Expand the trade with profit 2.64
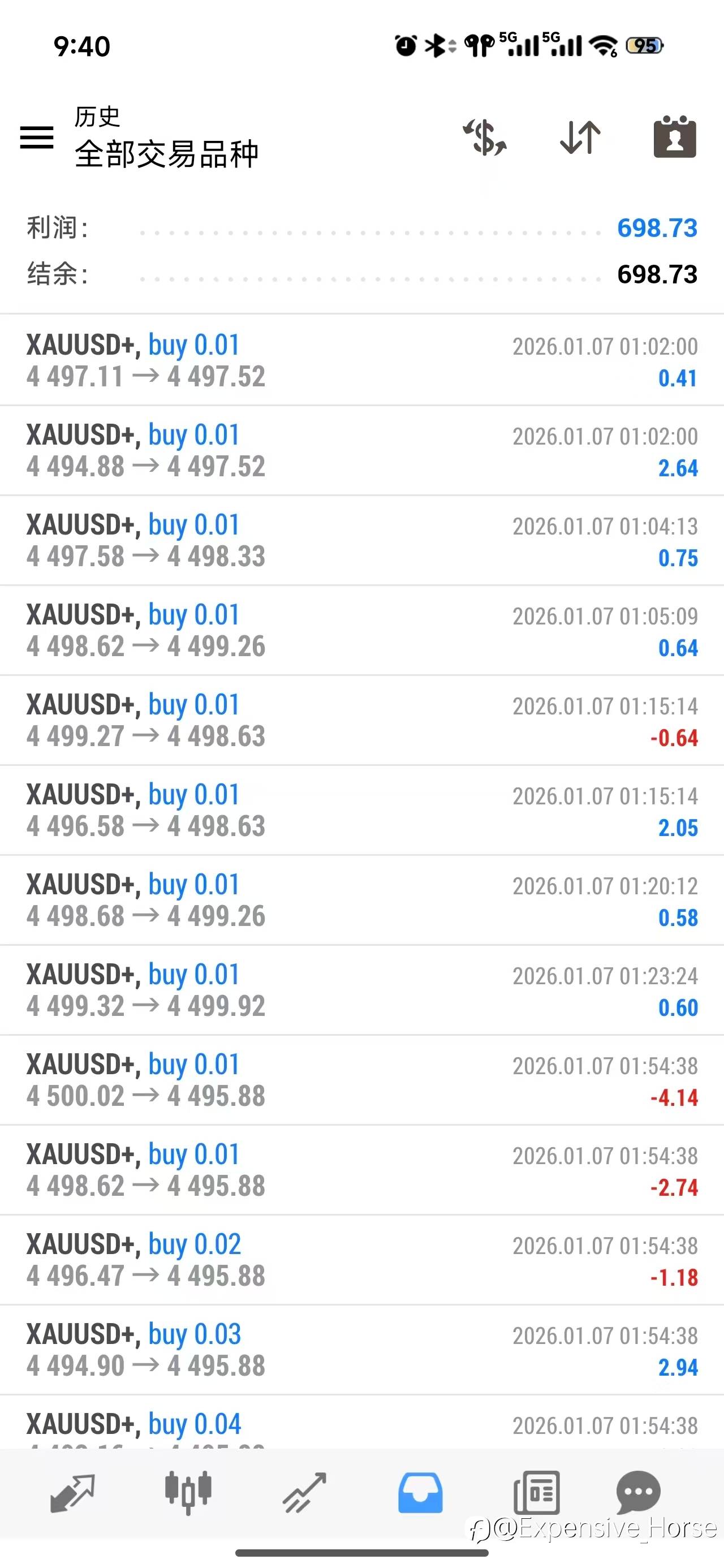This screenshot has height=1568, width=724. click(x=361, y=450)
